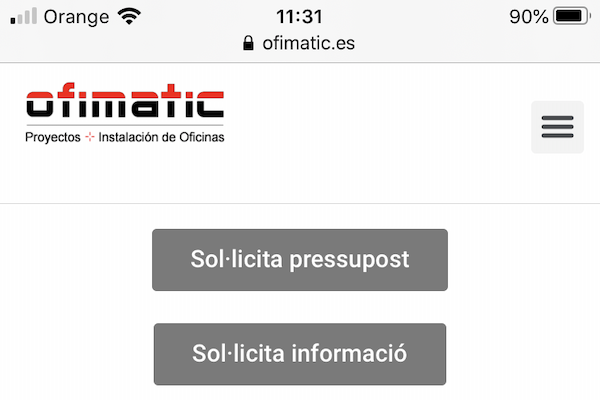The image size is (600, 400).
Task: Open the ofimatic logo homepage link
Action: tap(125, 115)
